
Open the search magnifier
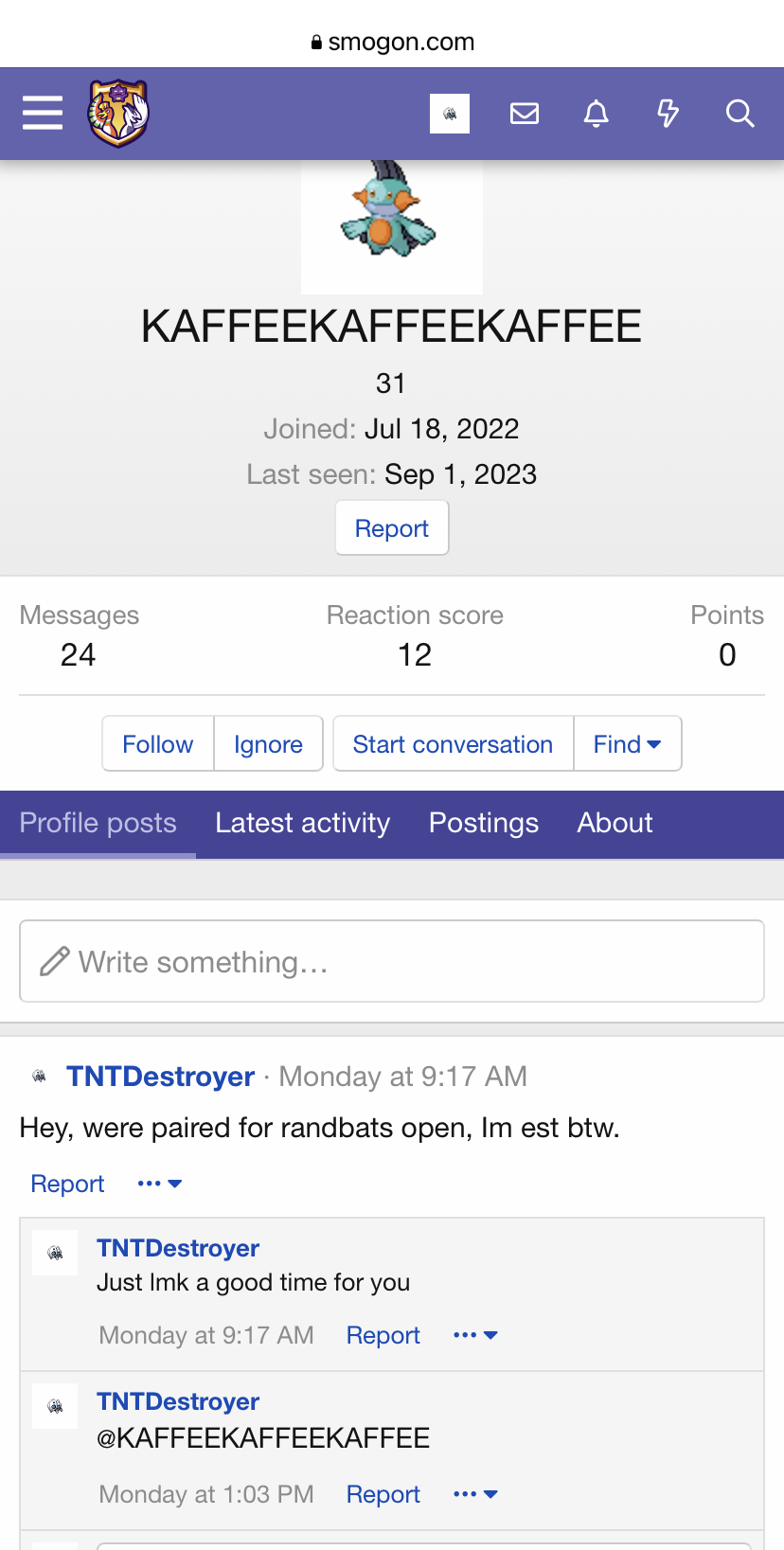(739, 114)
